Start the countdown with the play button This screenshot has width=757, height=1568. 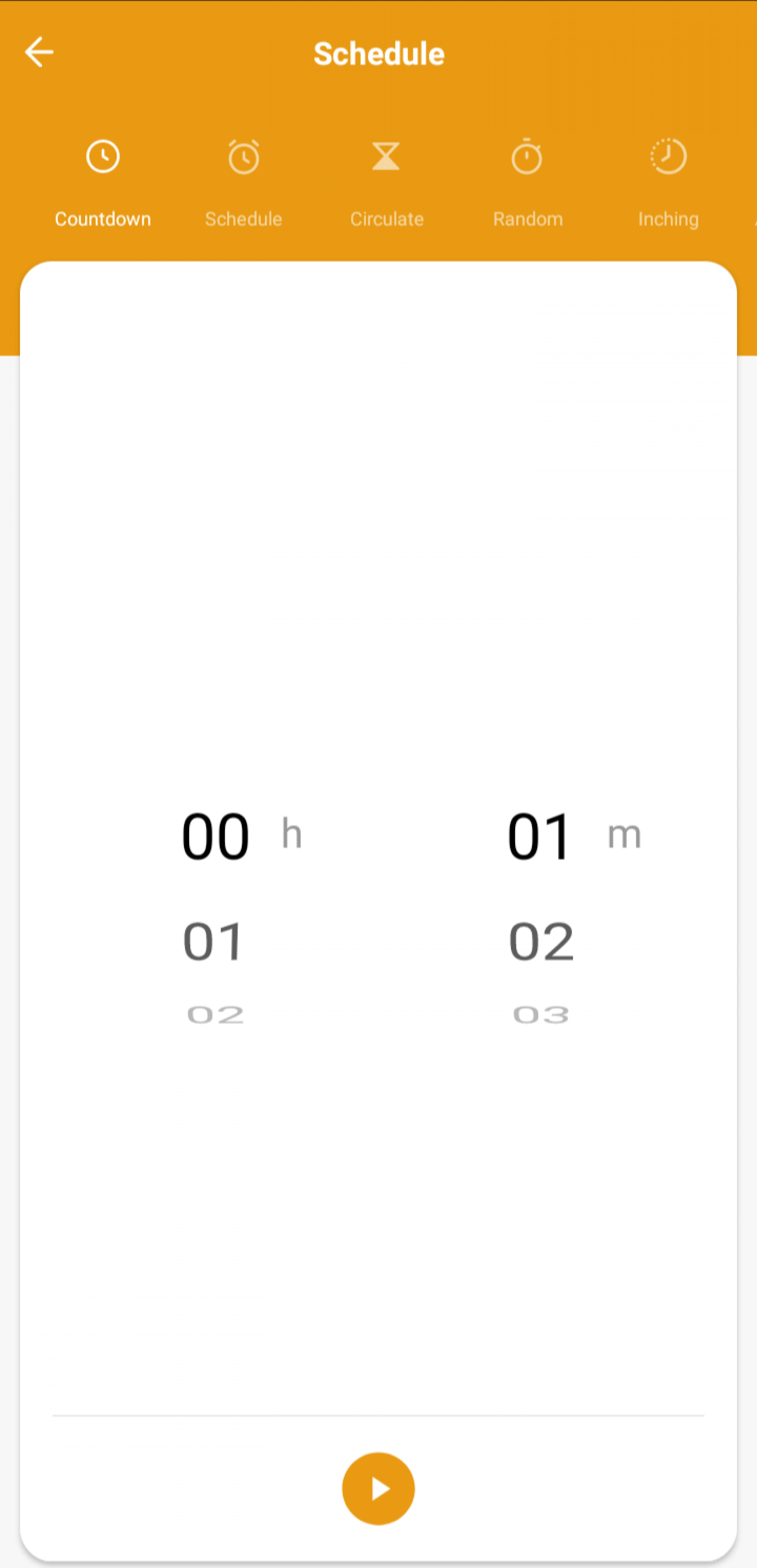[378, 1488]
